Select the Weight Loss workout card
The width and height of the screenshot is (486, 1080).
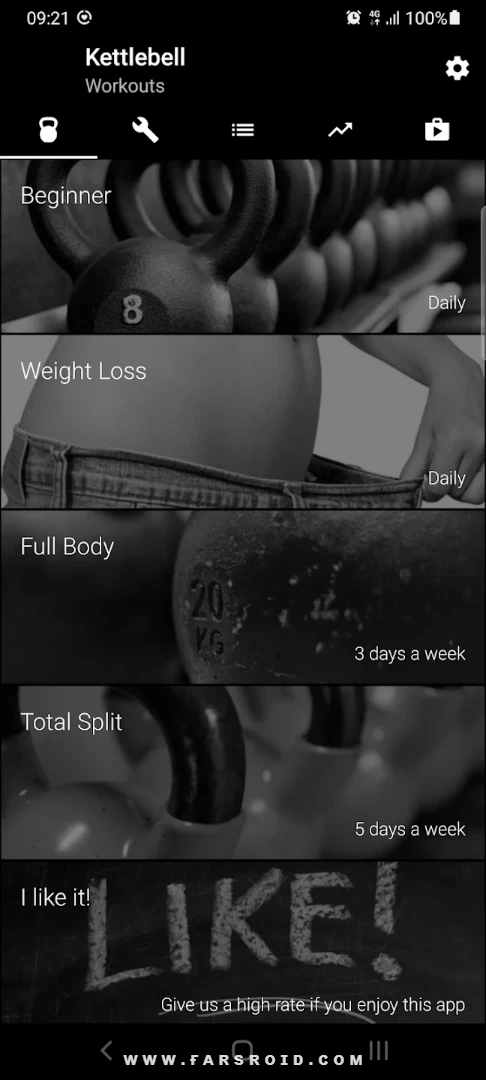coord(242,422)
